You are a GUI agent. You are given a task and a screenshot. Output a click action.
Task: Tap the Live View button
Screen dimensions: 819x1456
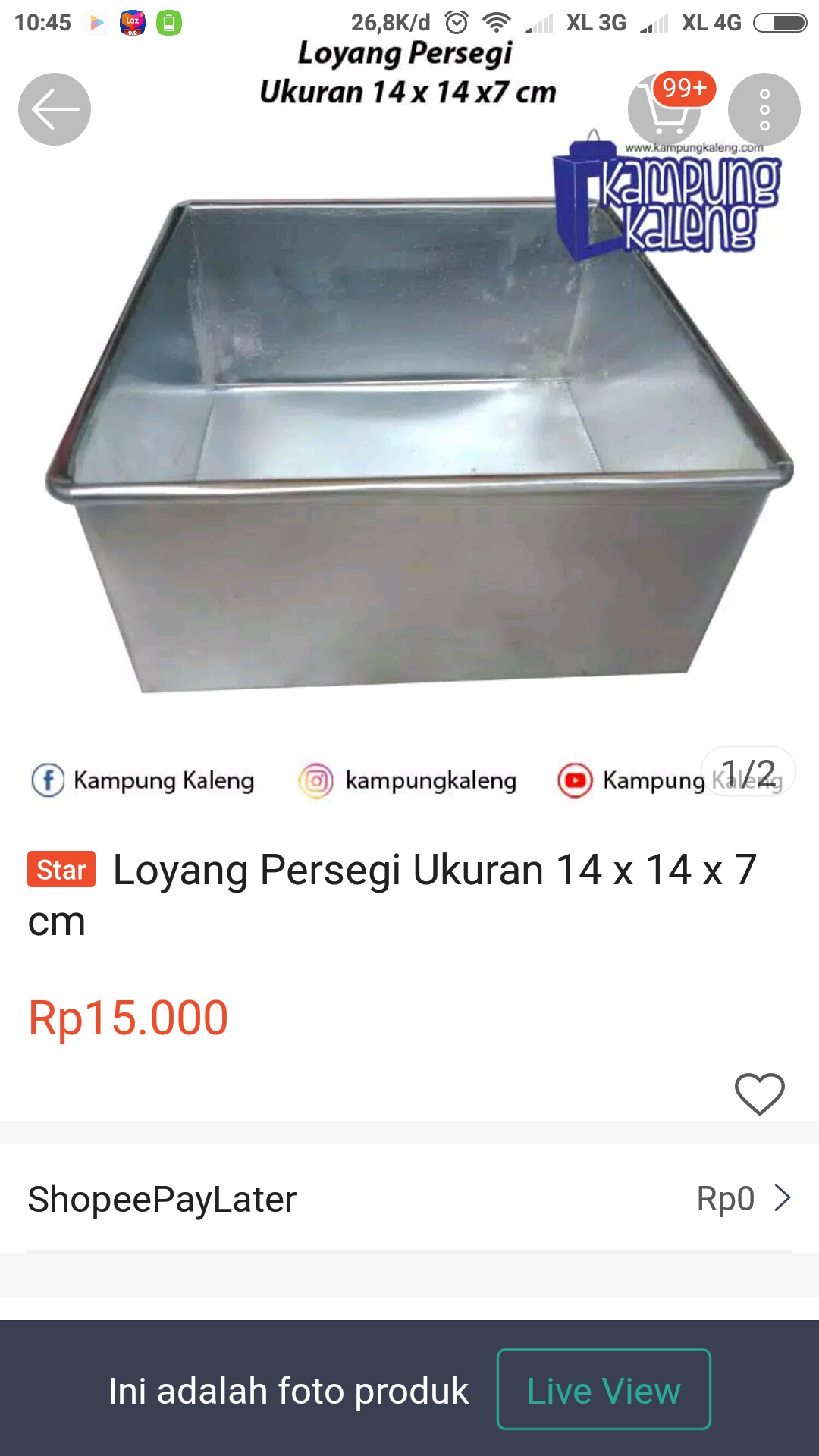click(x=603, y=1390)
